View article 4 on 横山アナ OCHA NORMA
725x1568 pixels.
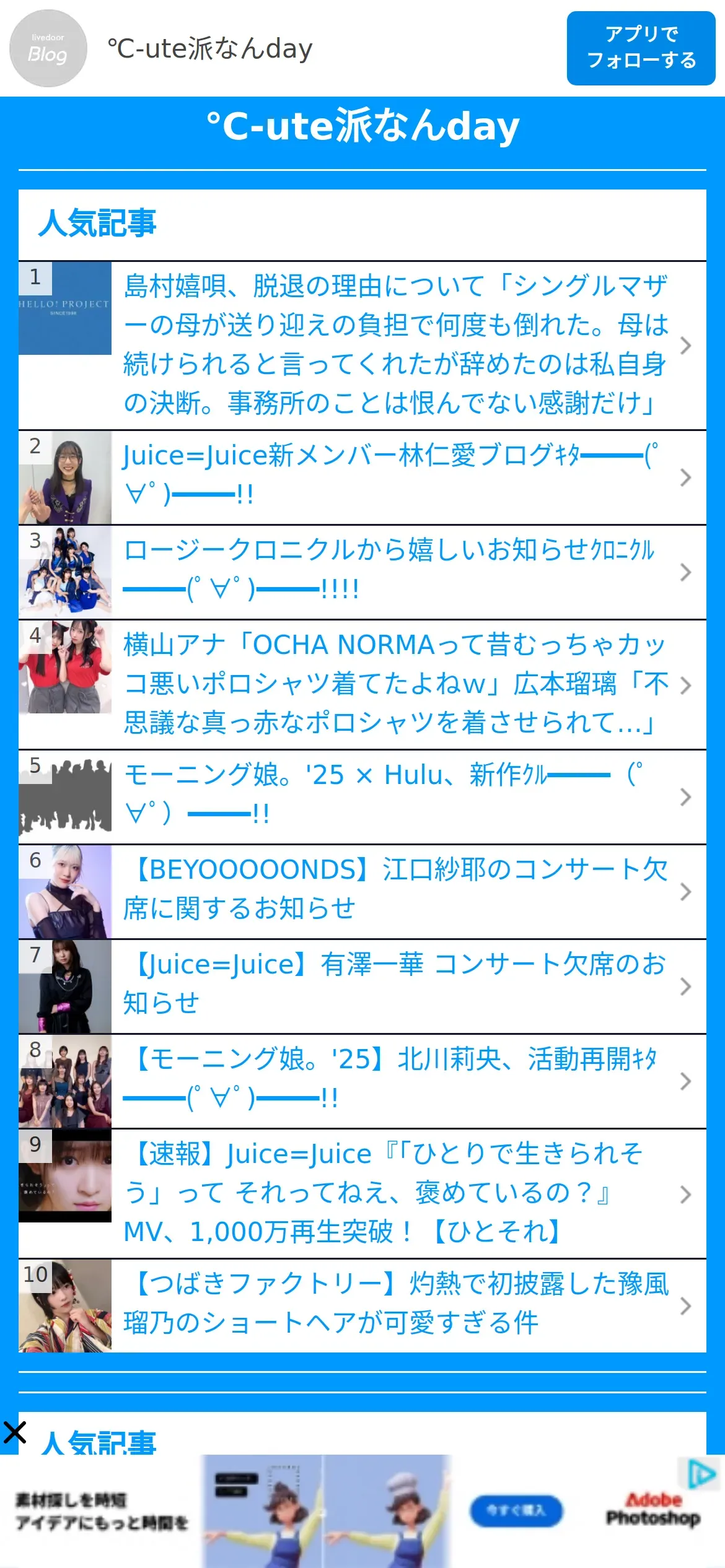click(x=394, y=684)
